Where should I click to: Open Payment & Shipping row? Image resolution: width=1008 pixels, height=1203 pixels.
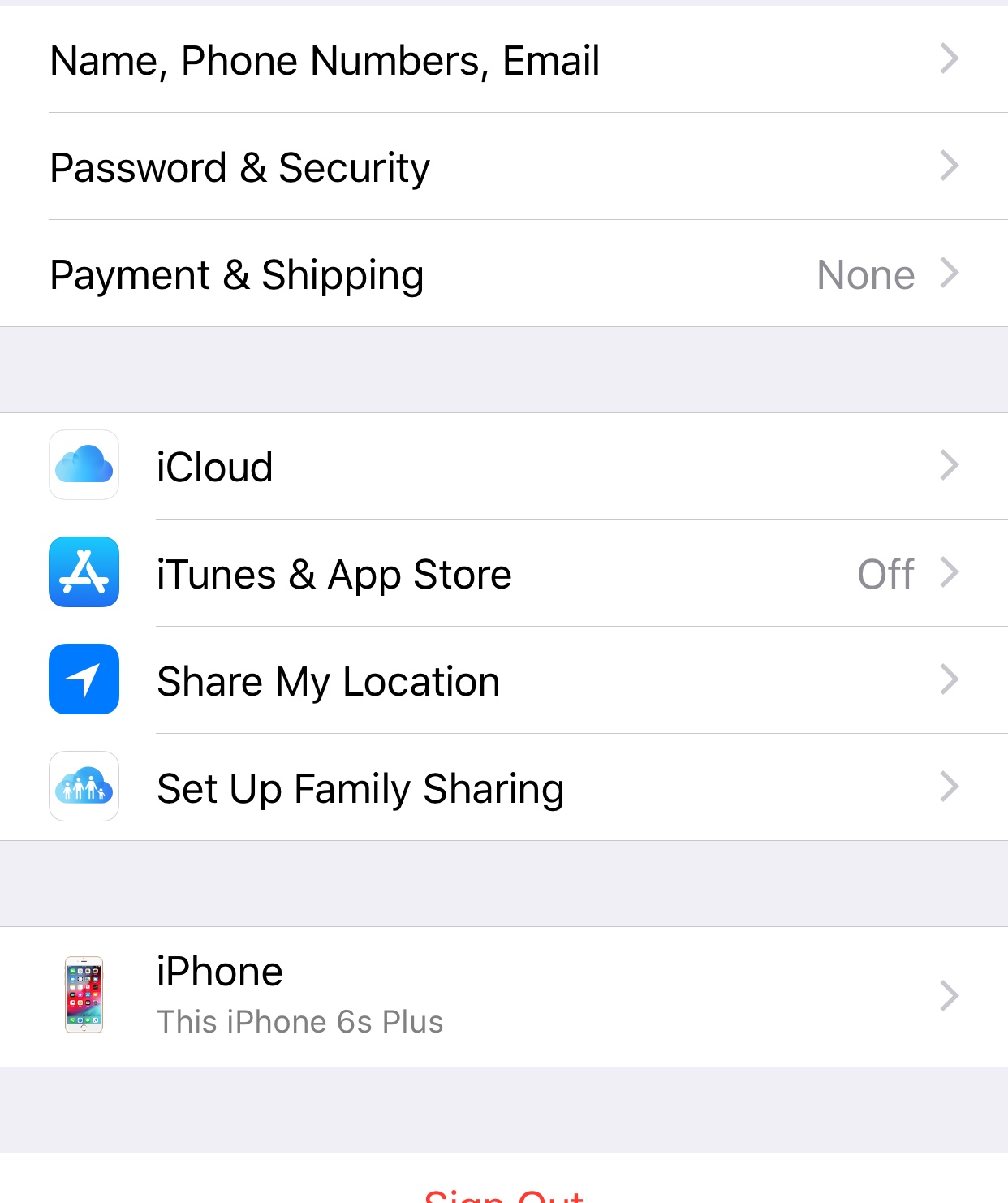[503, 274]
